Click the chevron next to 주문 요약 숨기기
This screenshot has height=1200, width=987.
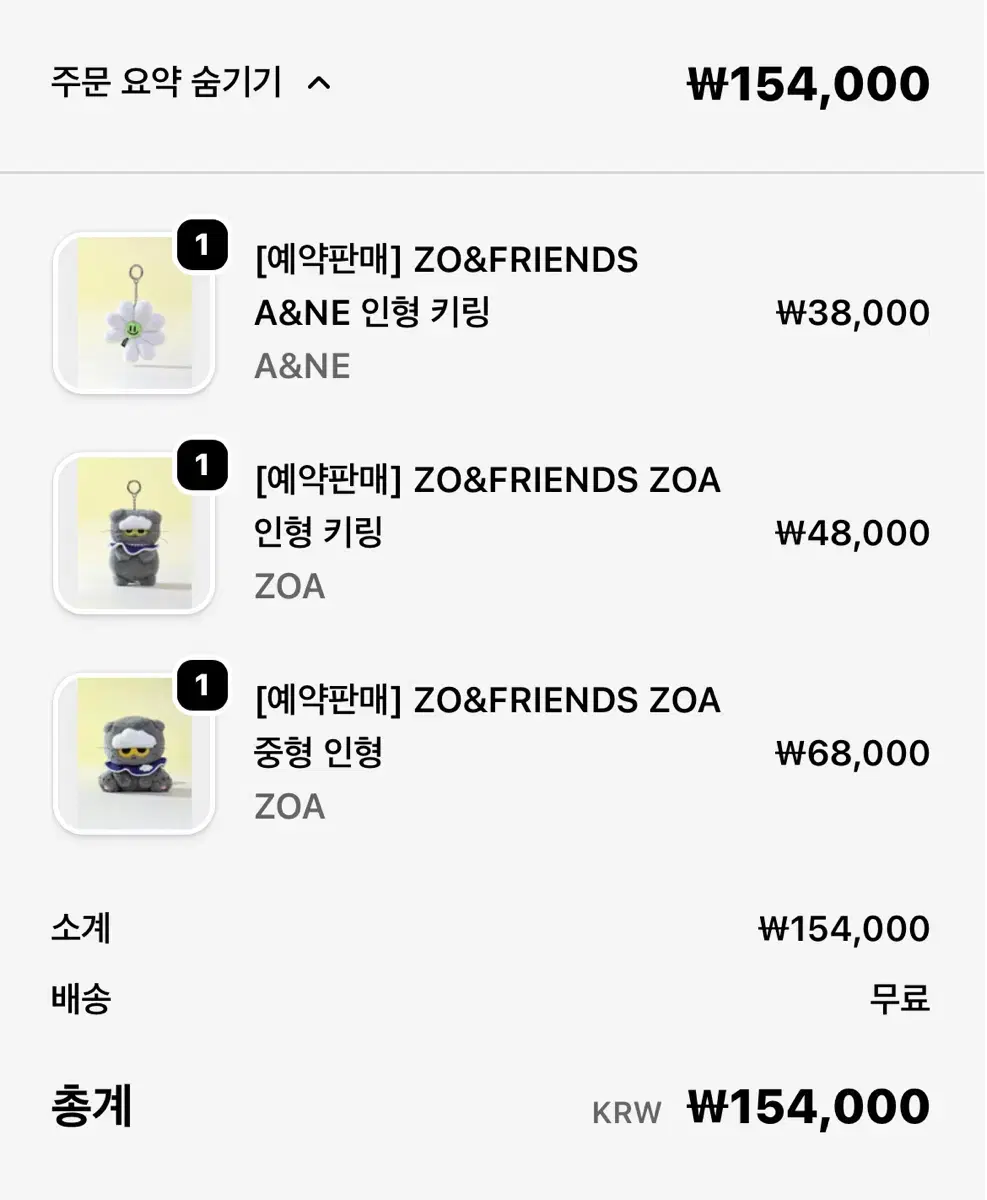coord(321,84)
